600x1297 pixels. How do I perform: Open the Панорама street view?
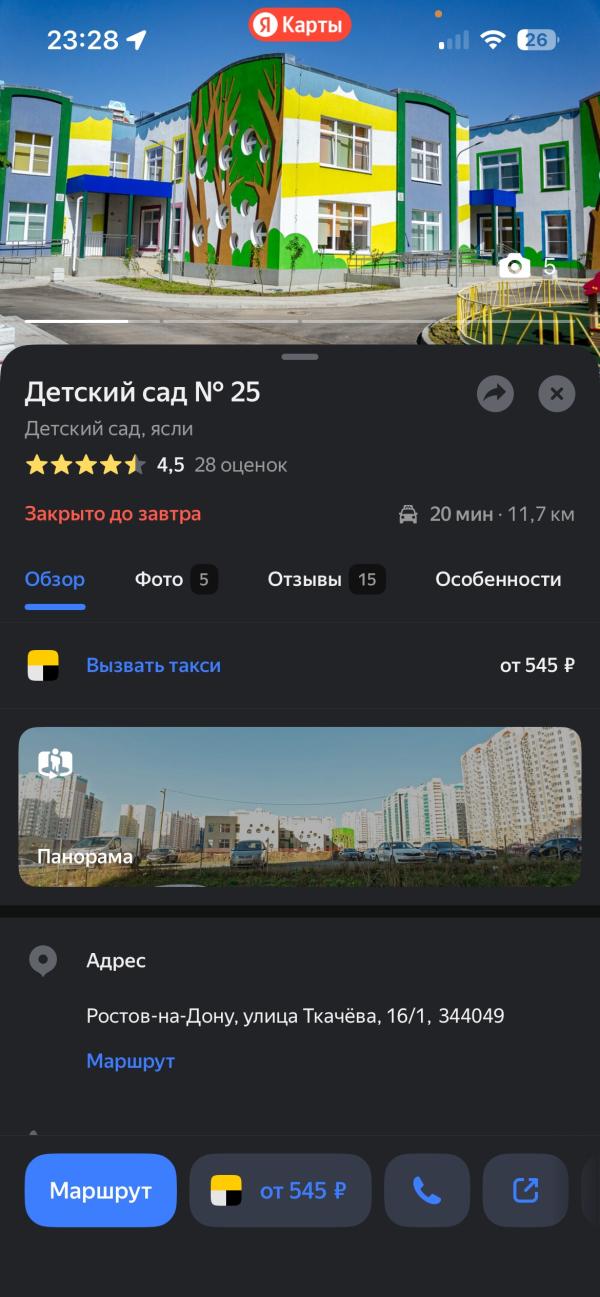click(300, 806)
